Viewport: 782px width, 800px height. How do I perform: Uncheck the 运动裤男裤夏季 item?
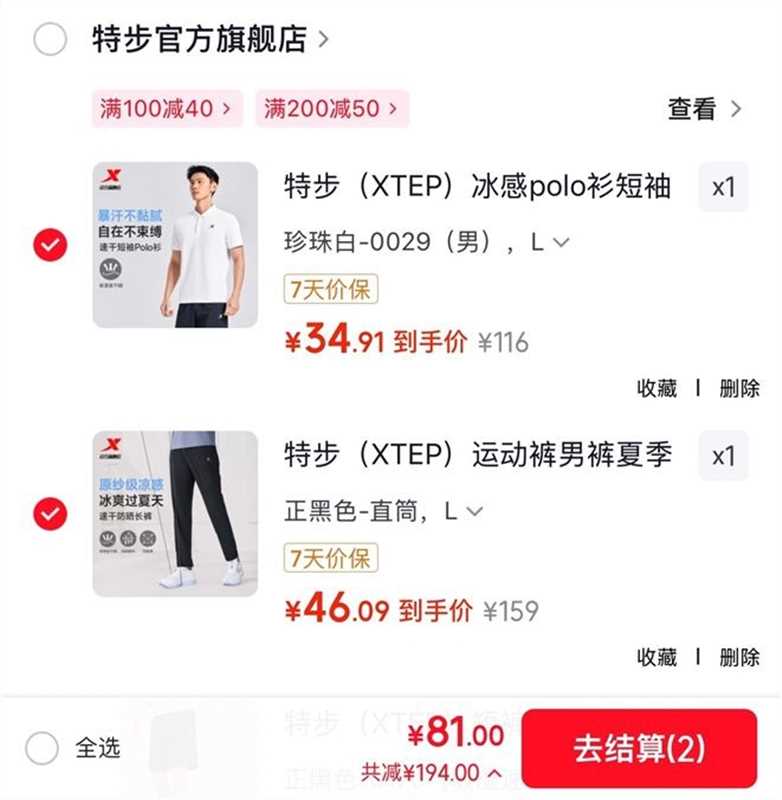pos(50,514)
